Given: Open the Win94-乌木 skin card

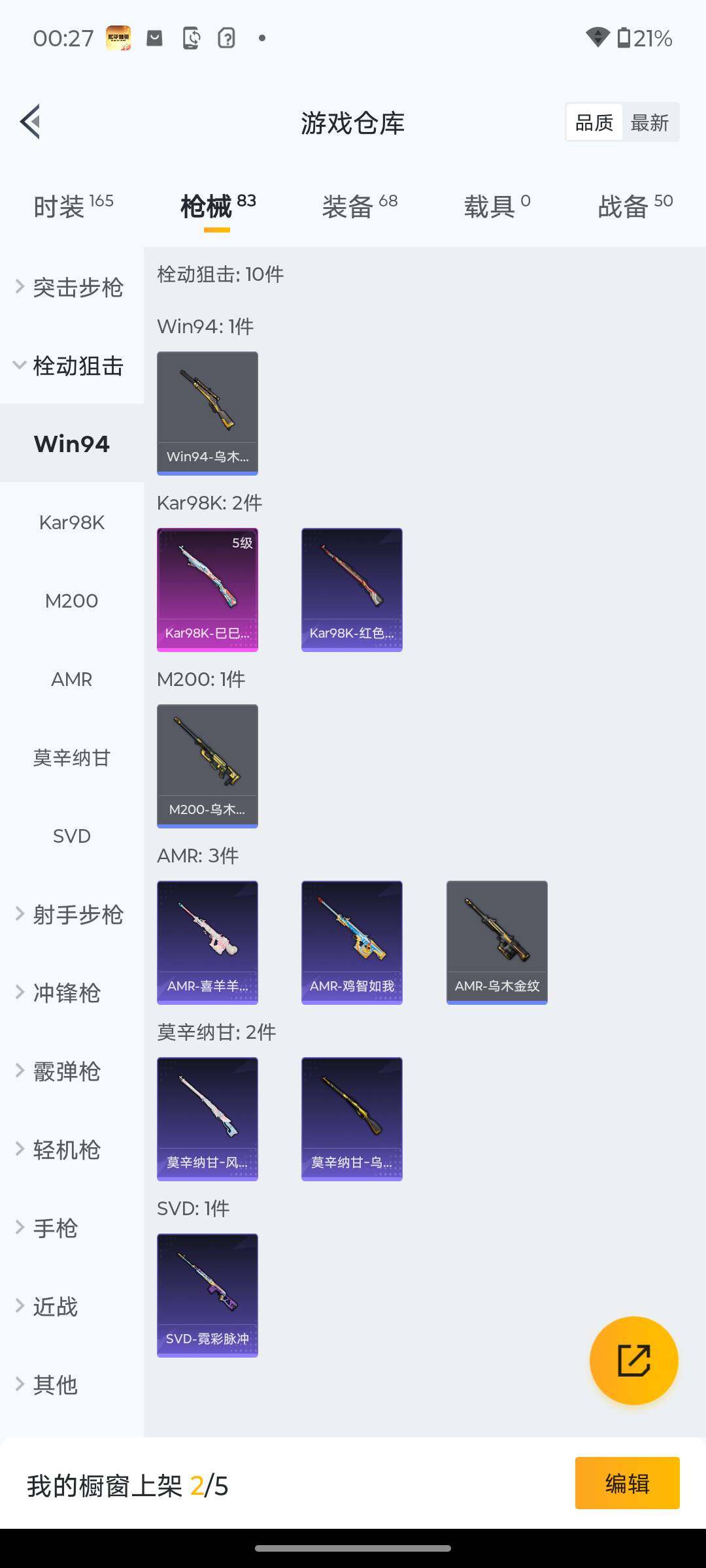Looking at the screenshot, I should pos(207,413).
